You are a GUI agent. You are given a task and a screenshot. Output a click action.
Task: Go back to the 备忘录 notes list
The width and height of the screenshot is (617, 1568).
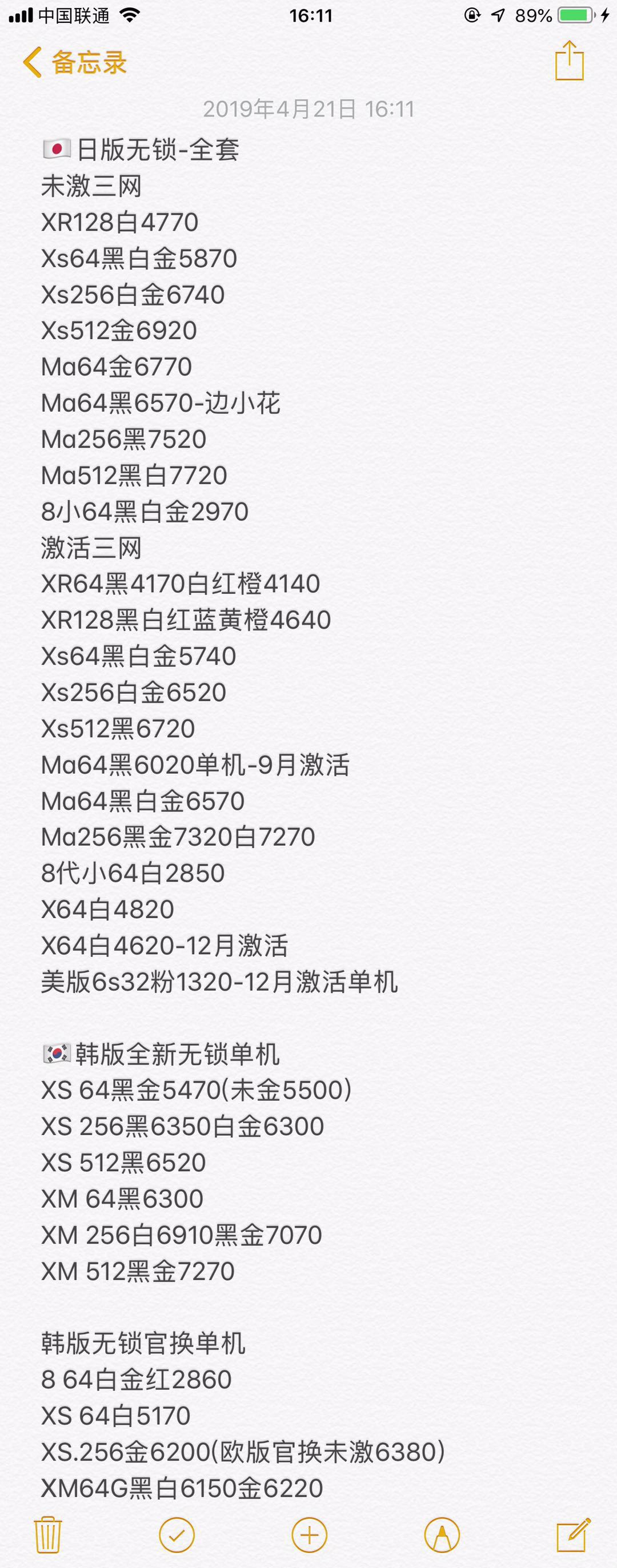pyautogui.click(x=74, y=62)
